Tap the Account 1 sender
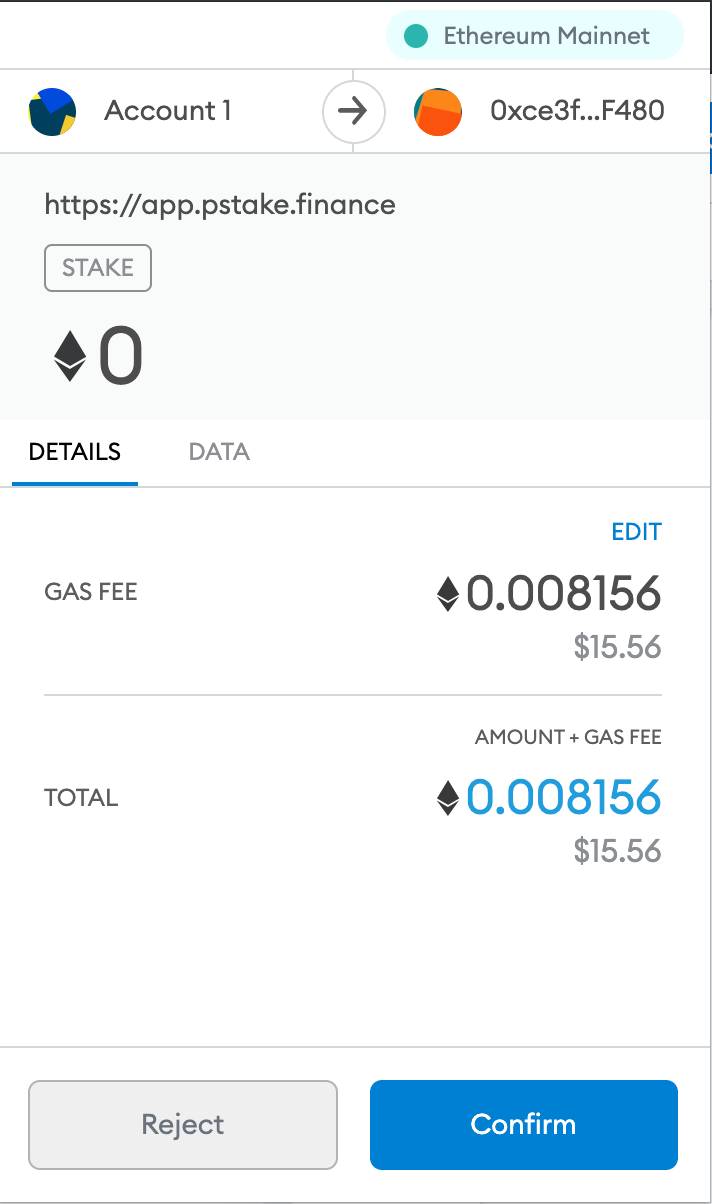 point(132,110)
